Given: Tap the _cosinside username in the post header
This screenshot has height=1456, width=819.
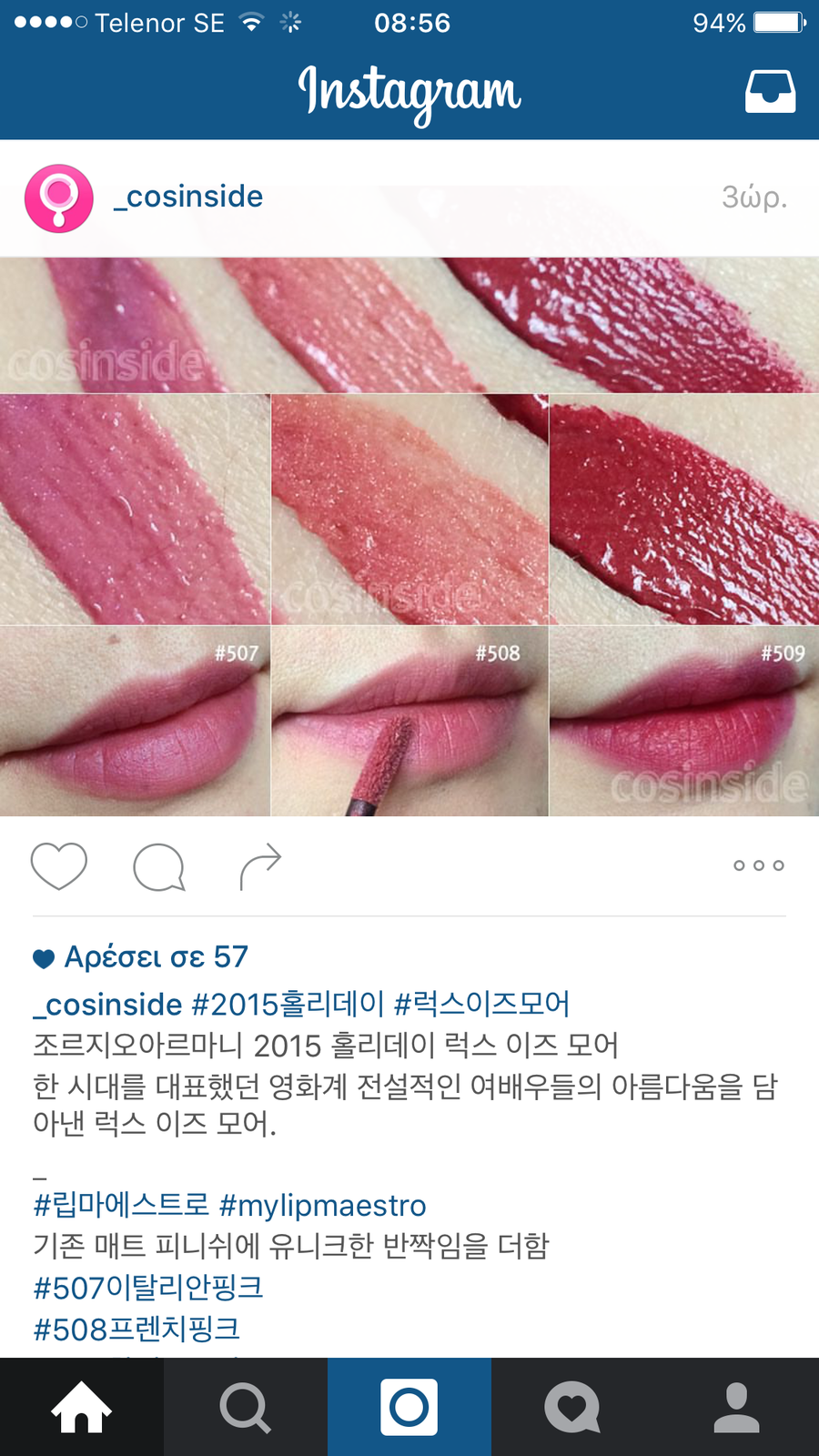Looking at the screenshot, I should (188, 197).
